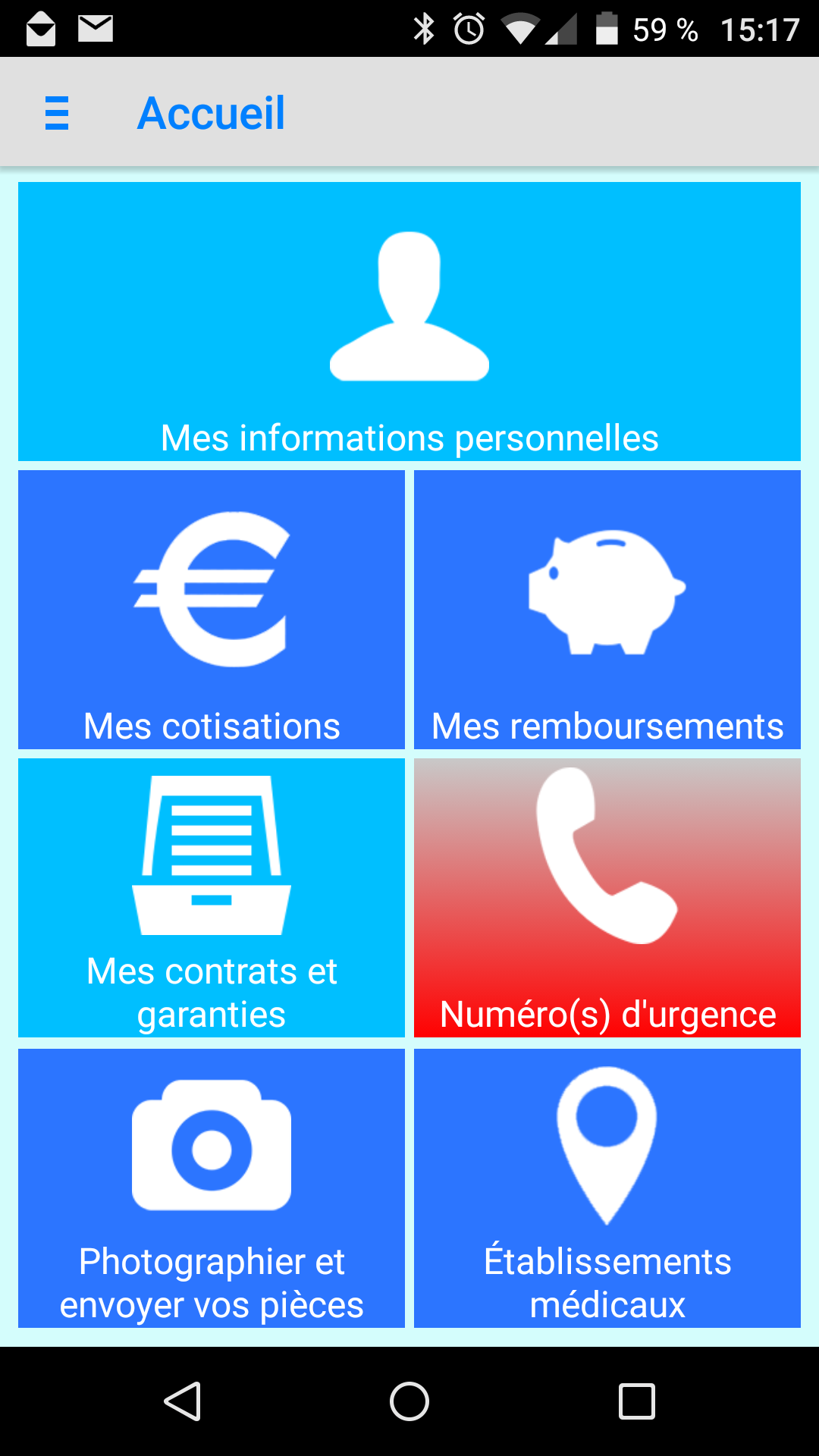Return to the home screen
Viewport: 819px width, 1456px height.
(x=409, y=1401)
